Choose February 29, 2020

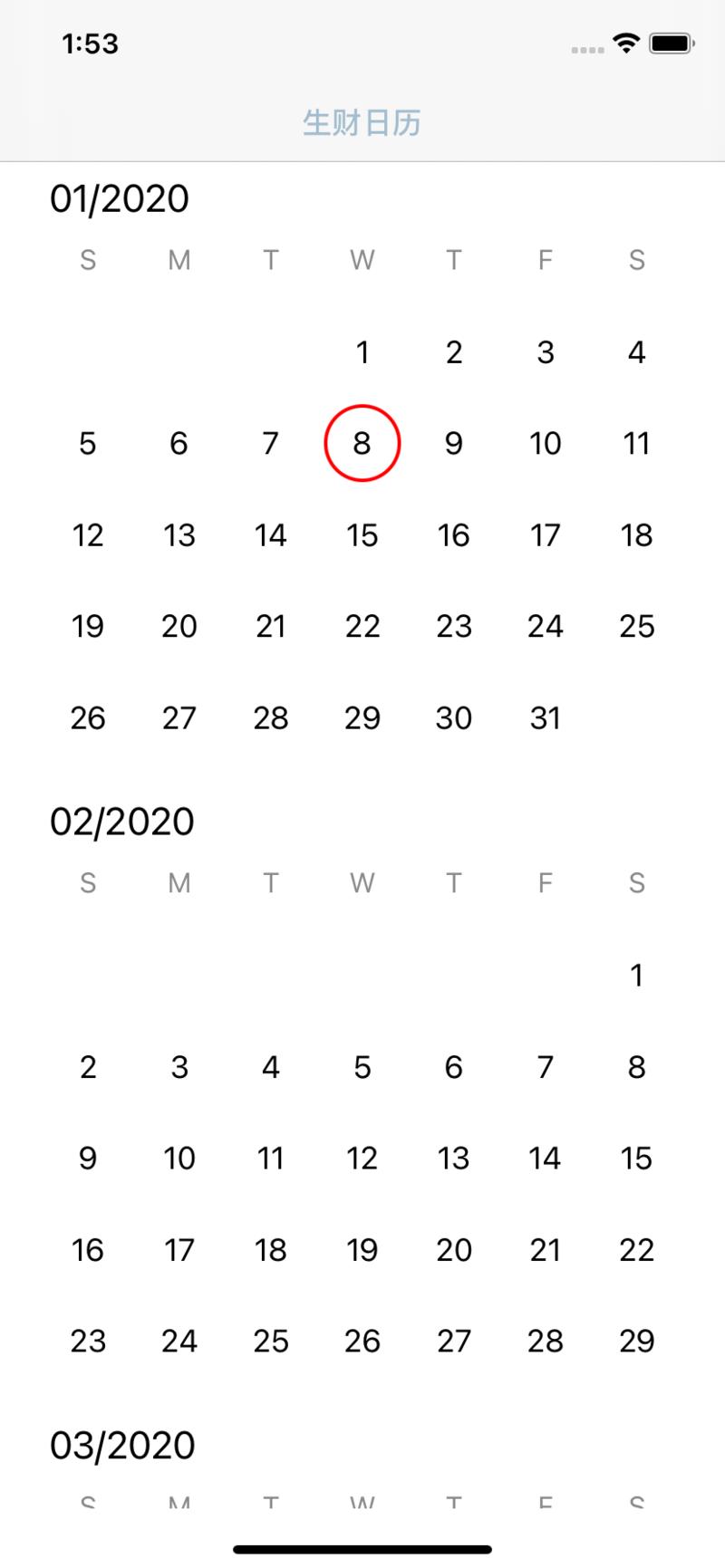636,1341
